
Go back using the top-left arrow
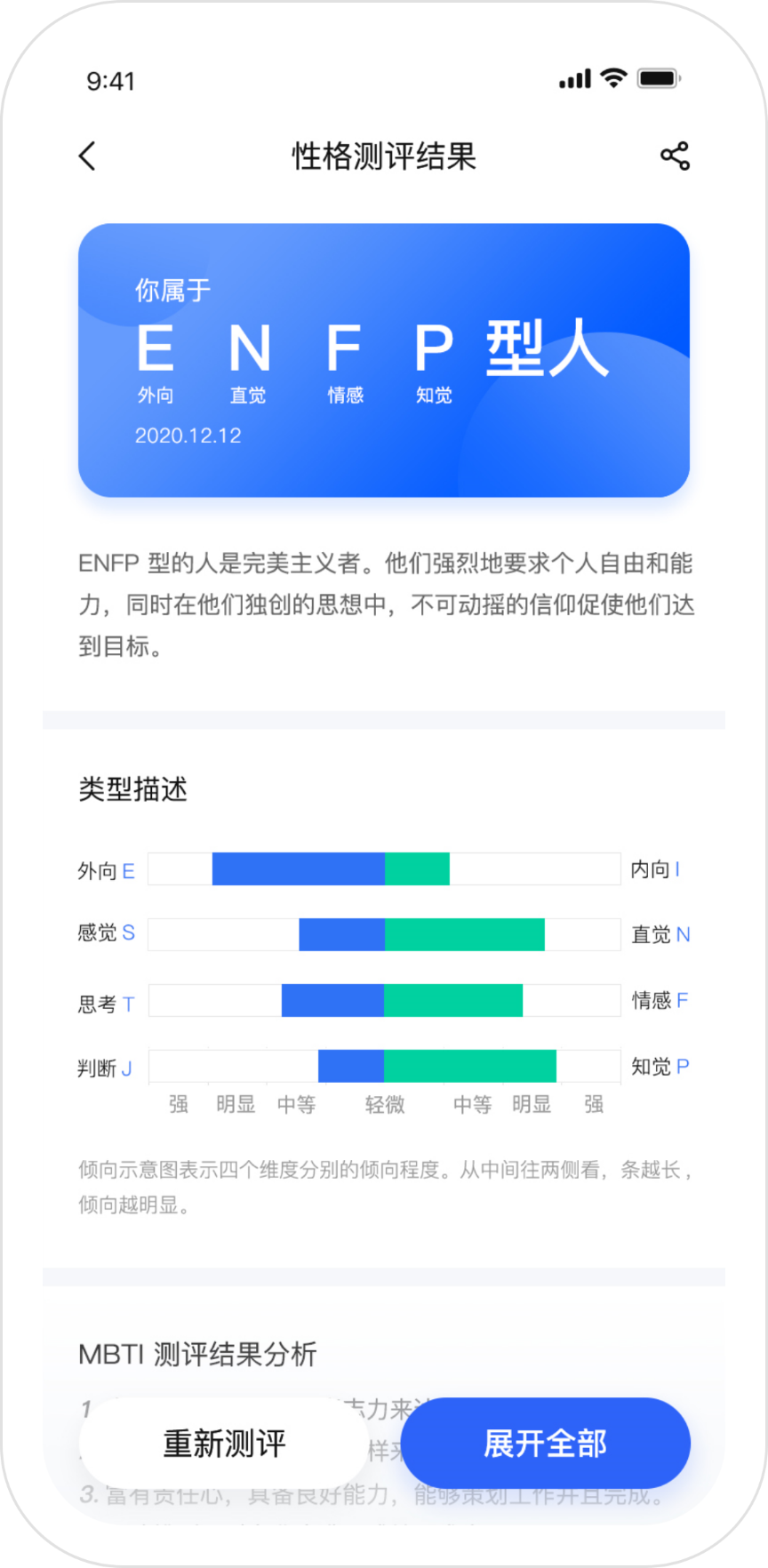tap(87, 156)
